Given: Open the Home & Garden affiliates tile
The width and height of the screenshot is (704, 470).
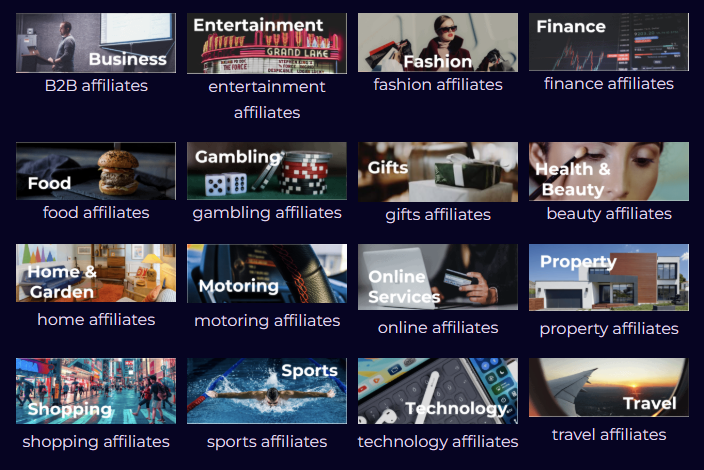Looking at the screenshot, I should tap(96, 273).
